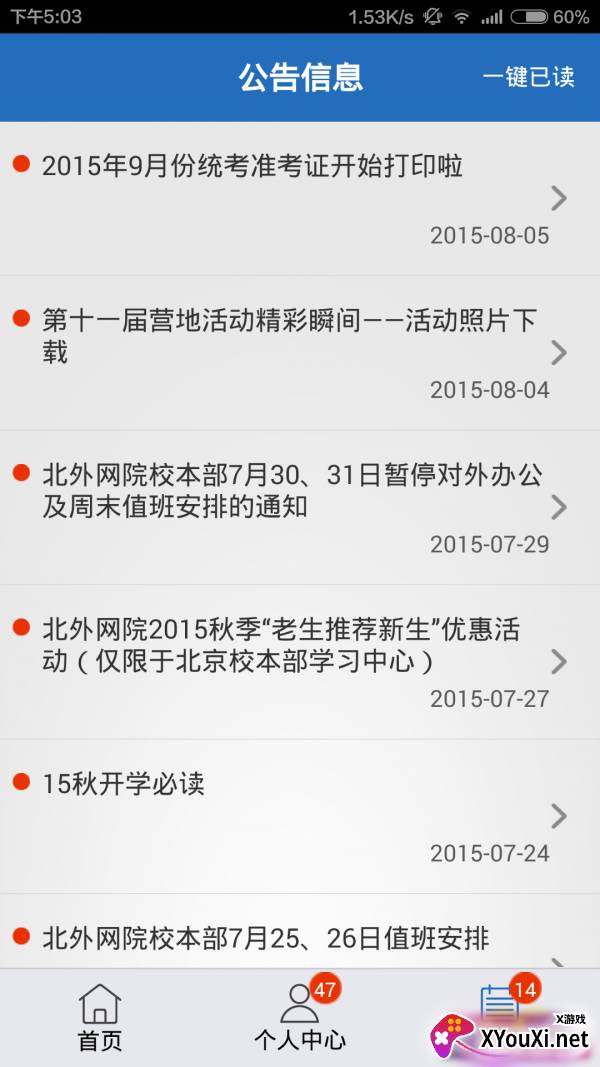Mark all announcements as read with 一键已读

pyautogui.click(x=528, y=77)
